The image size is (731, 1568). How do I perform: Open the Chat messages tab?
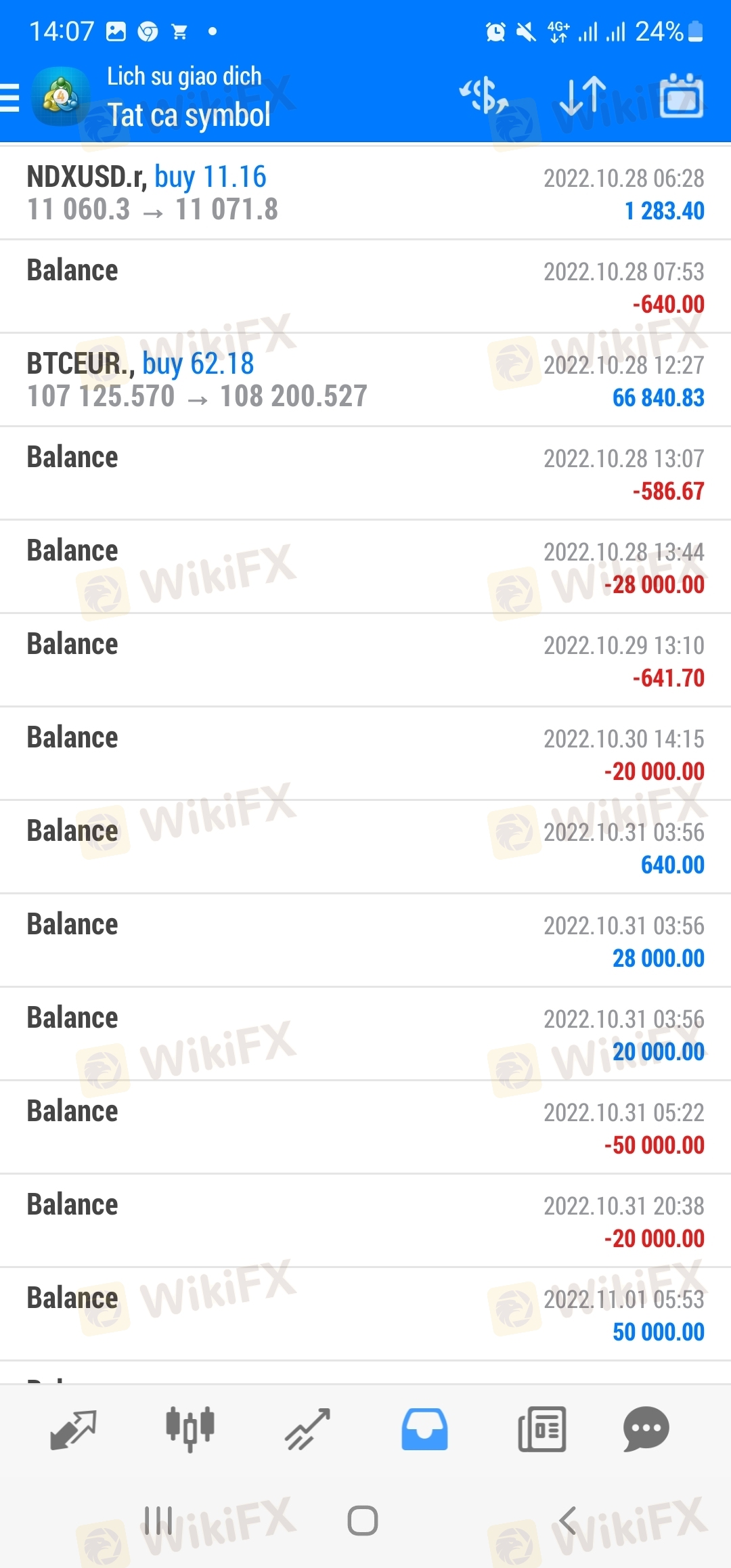pos(646,1429)
